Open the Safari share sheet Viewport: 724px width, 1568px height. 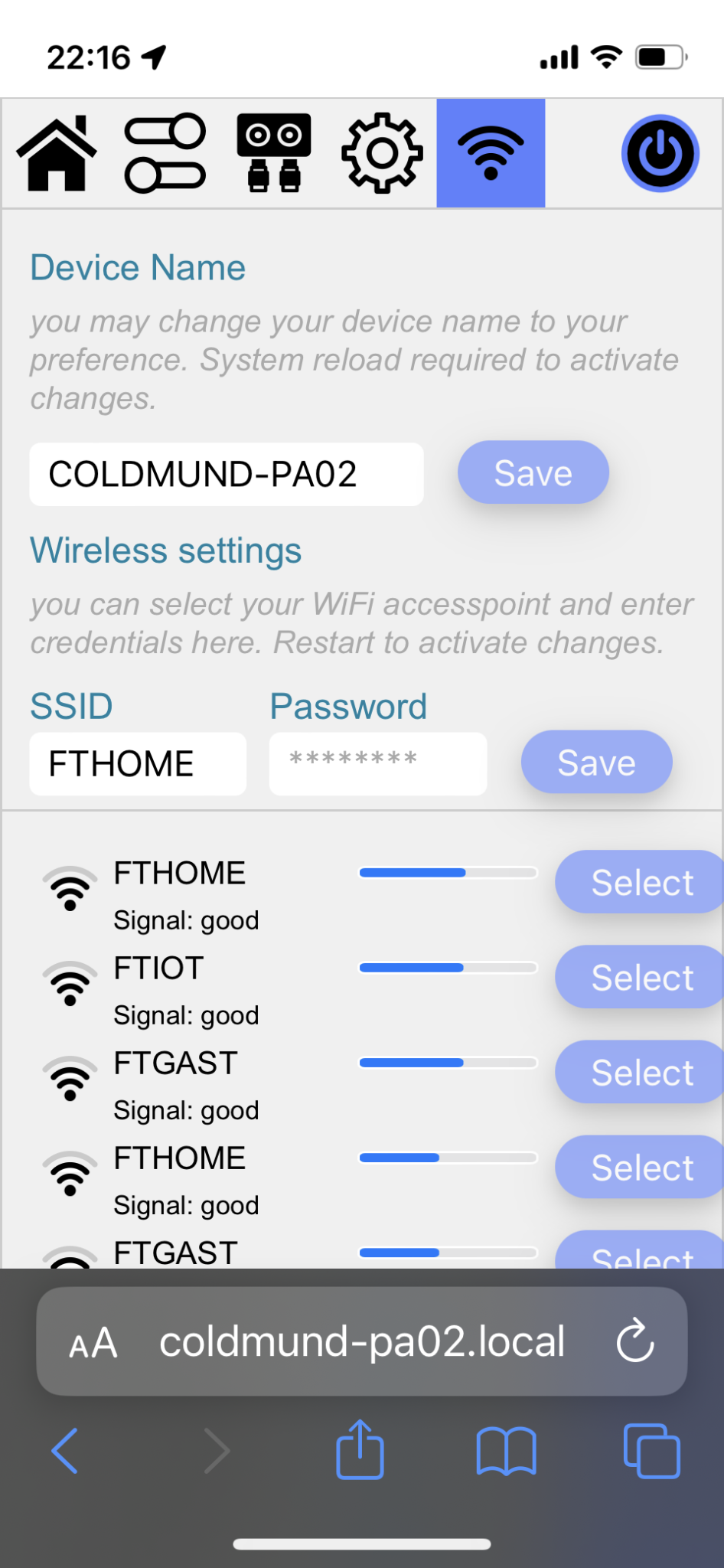(360, 1449)
